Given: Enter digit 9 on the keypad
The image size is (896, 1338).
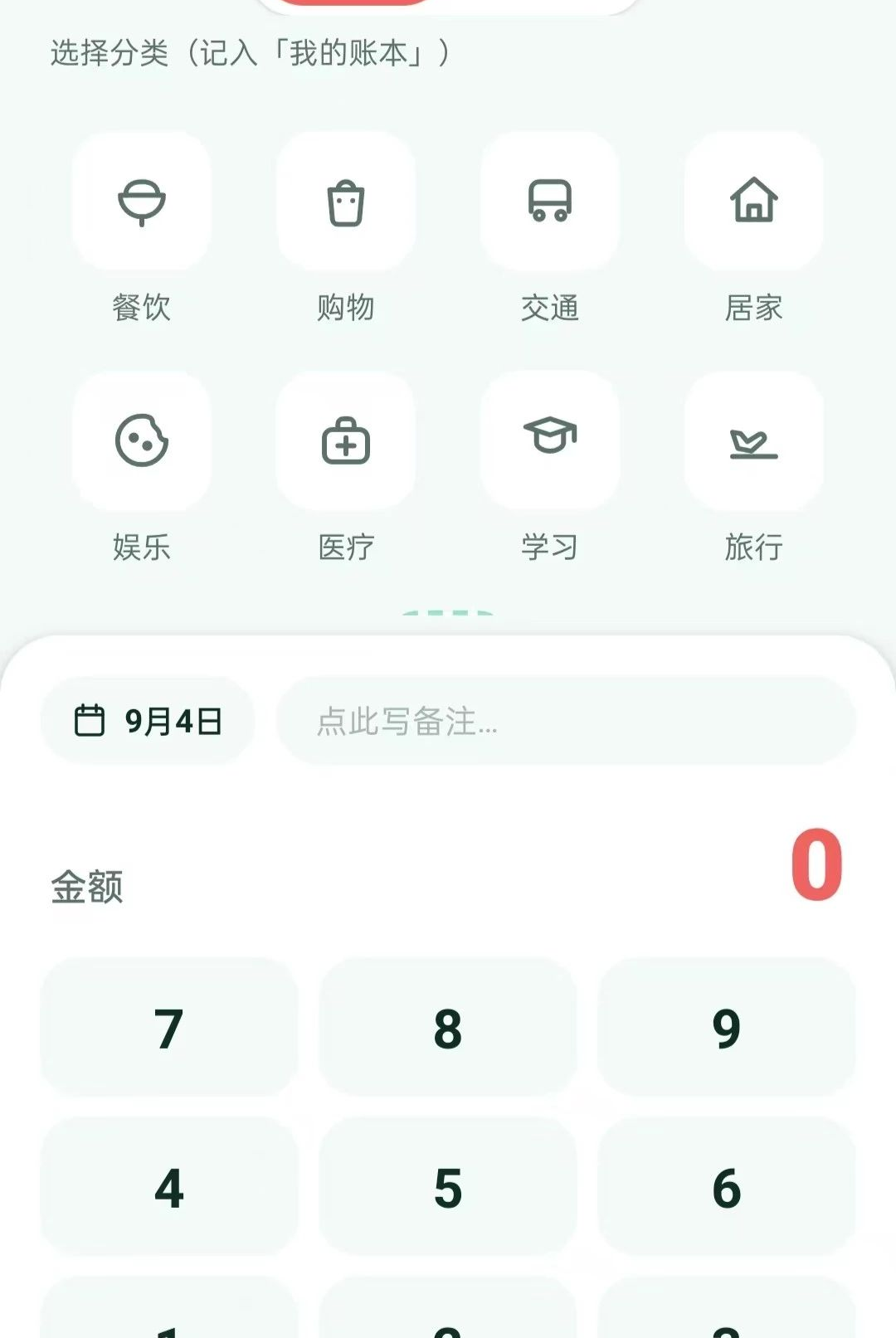Looking at the screenshot, I should tap(727, 1028).
